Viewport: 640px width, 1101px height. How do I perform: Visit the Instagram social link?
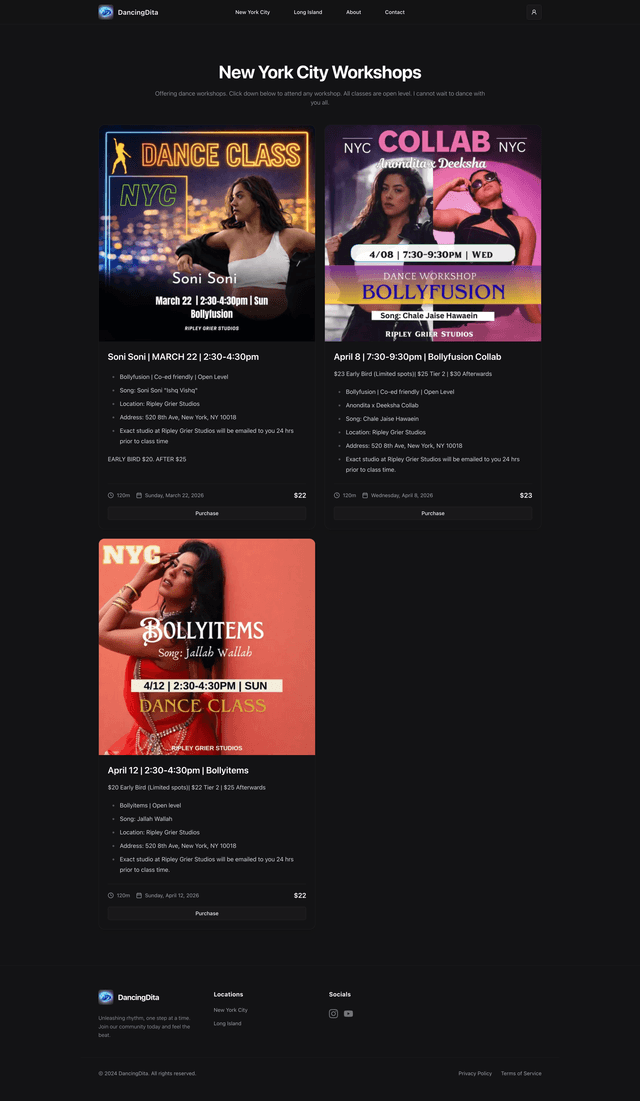[334, 1014]
